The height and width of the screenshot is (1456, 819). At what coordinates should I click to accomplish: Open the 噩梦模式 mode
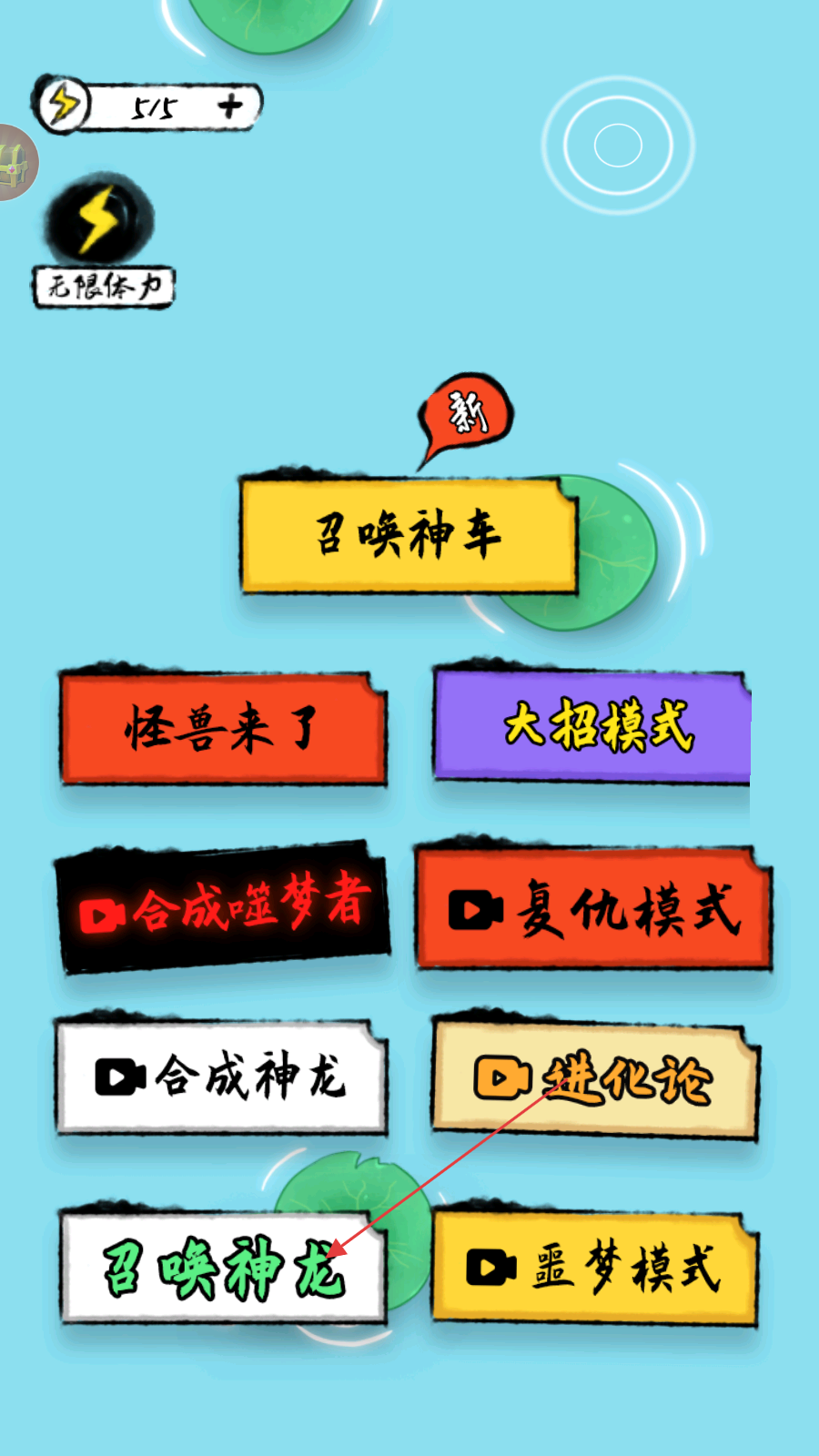click(x=594, y=1268)
